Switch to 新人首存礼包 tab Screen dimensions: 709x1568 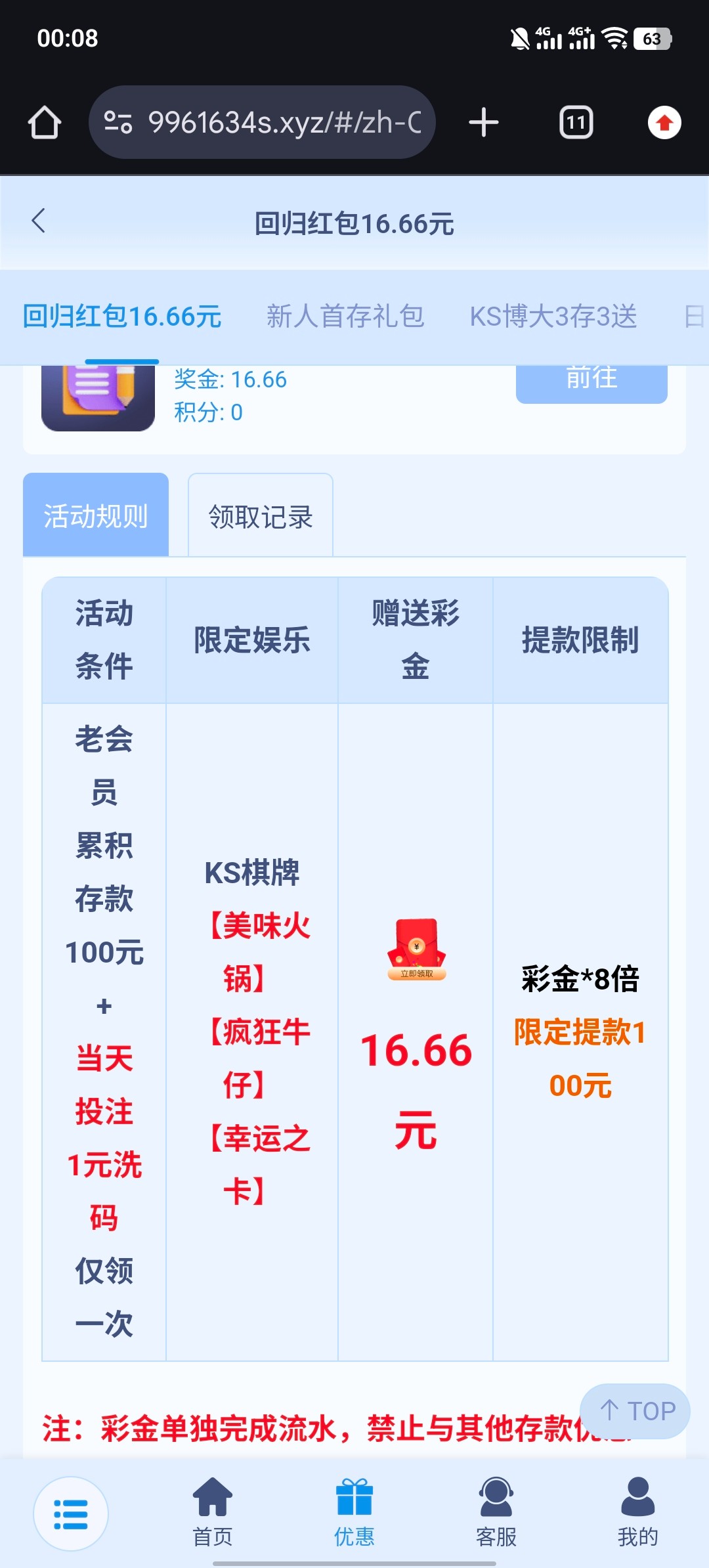(x=345, y=316)
